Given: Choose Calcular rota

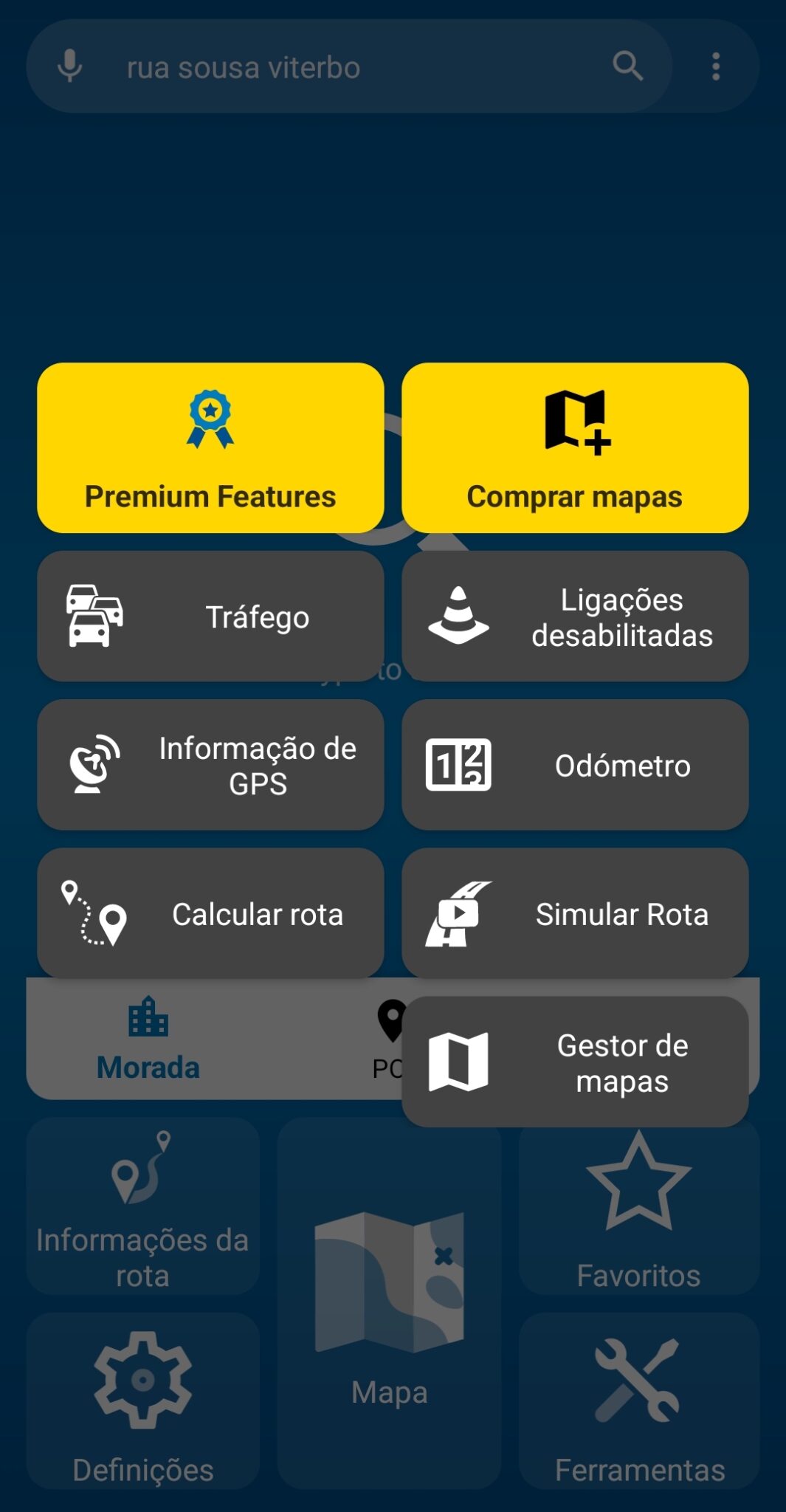Looking at the screenshot, I should tap(210, 913).
